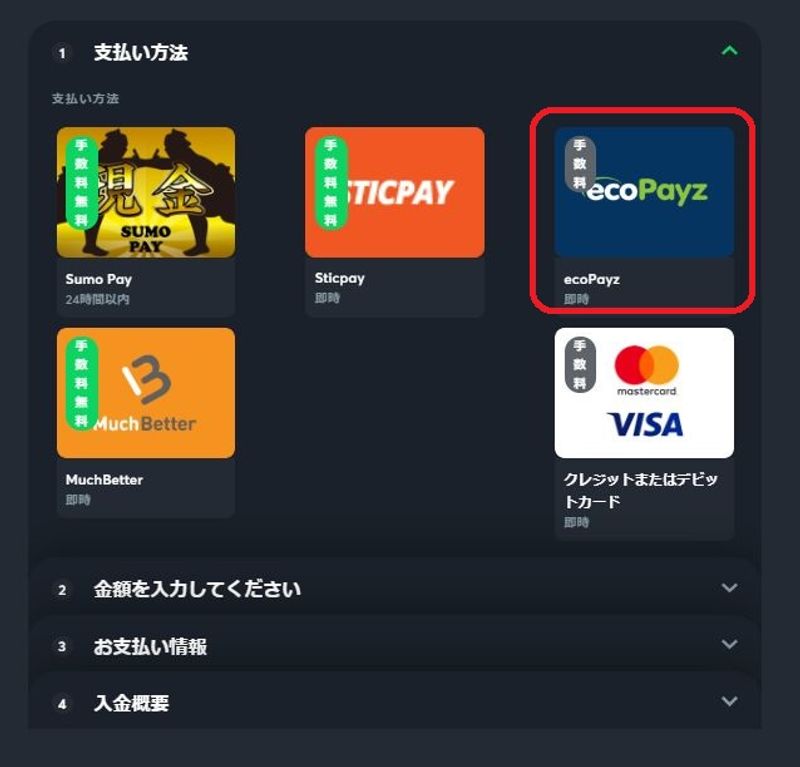Expand the お支払い情報 section
Screen dimensions: 800x767
[x=730, y=645]
